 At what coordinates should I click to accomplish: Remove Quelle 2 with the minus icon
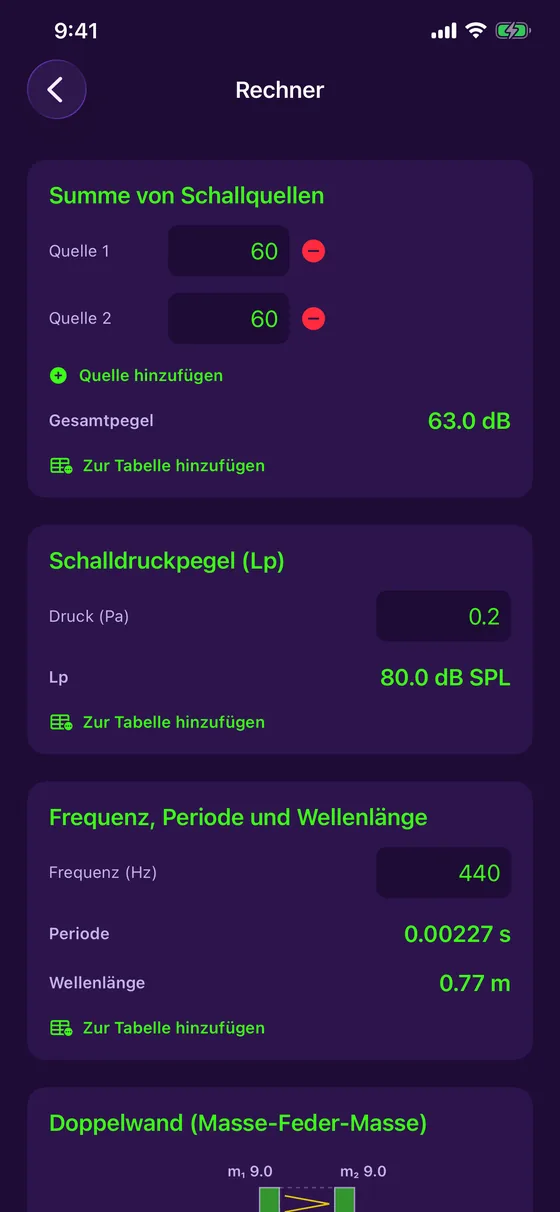tap(314, 319)
